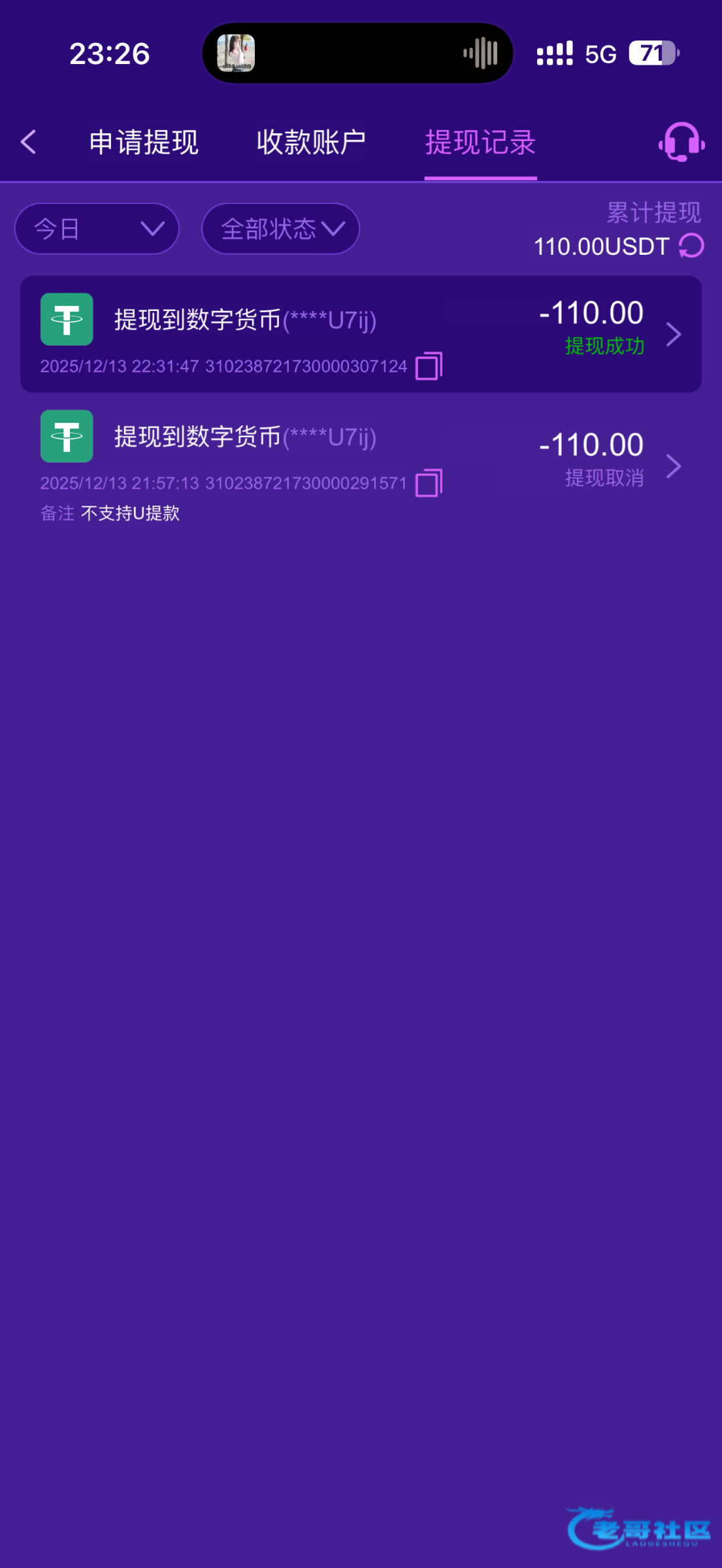This screenshot has height=1568, width=722.
Task: Select the 提现记录 tab
Action: click(480, 142)
